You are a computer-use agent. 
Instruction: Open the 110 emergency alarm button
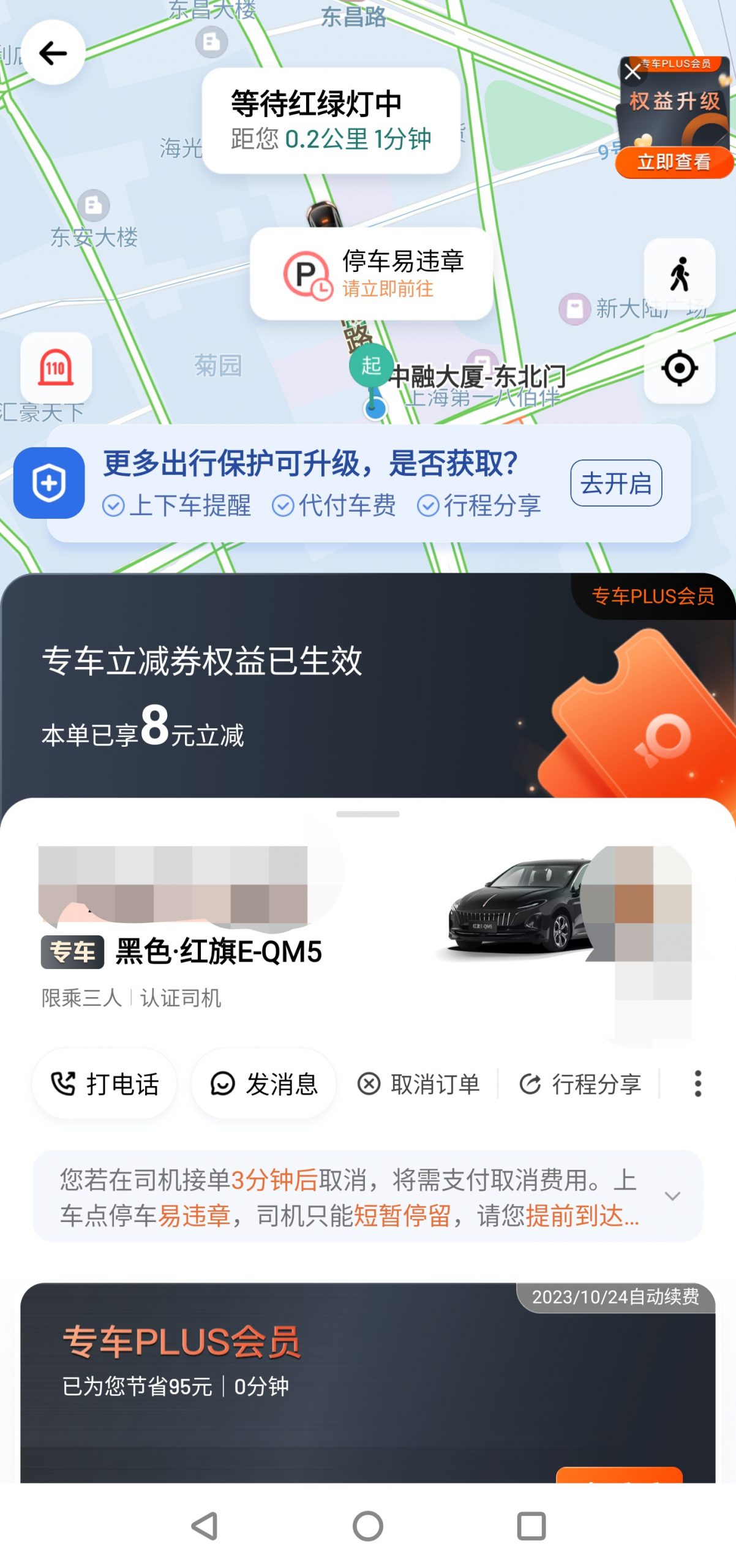pos(56,367)
